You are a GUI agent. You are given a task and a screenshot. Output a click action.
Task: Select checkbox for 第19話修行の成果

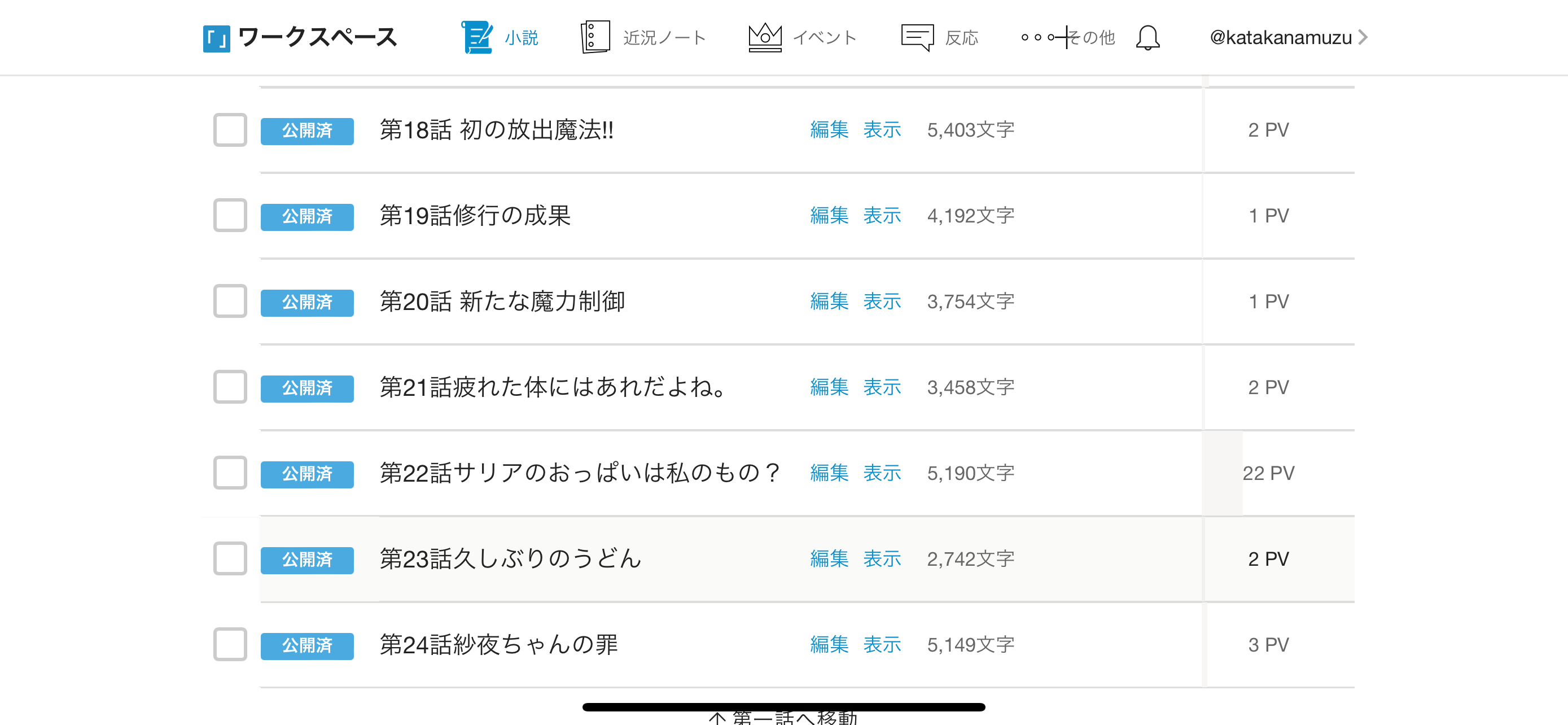tap(230, 216)
